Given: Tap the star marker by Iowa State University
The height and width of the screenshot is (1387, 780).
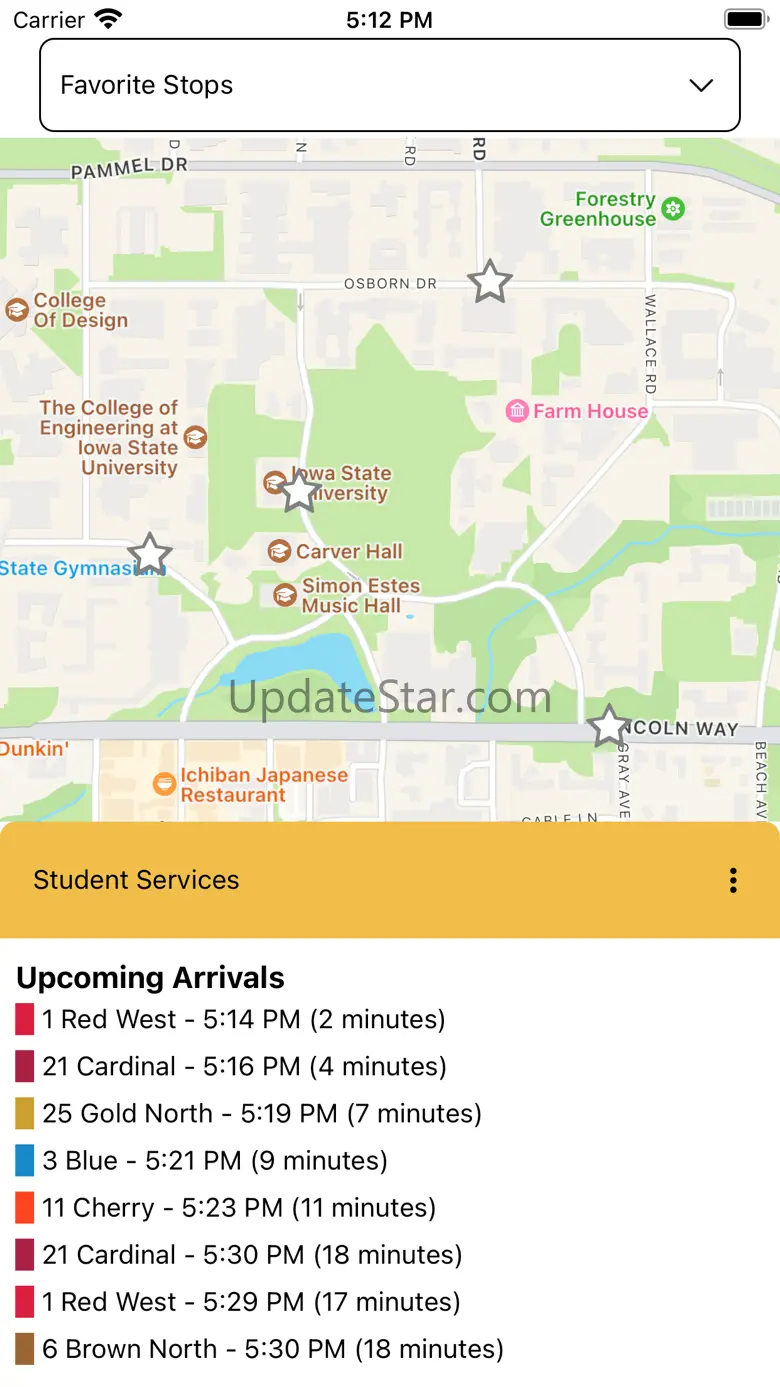Looking at the screenshot, I should [299, 491].
